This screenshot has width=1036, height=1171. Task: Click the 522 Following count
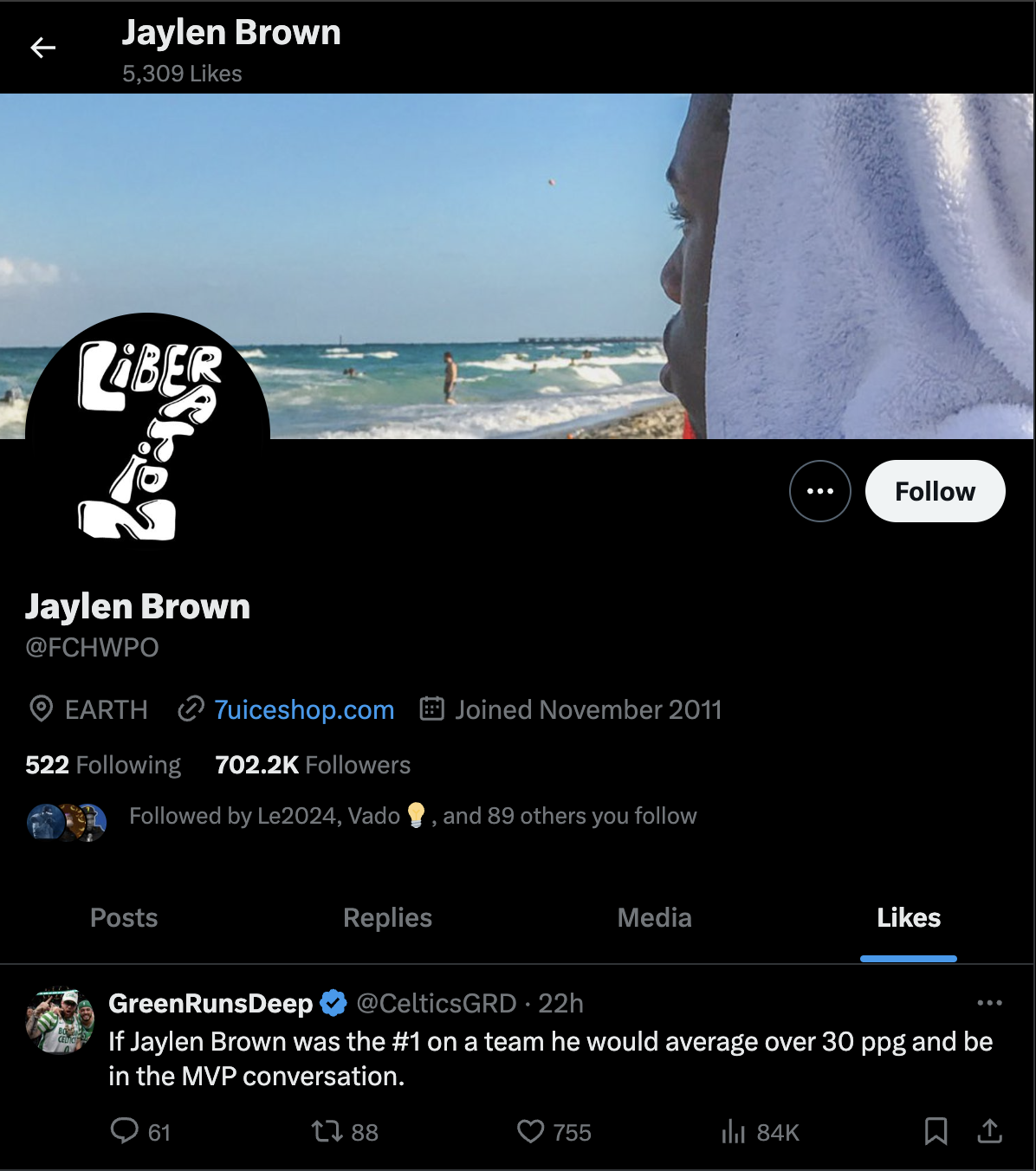pyautogui.click(x=102, y=764)
